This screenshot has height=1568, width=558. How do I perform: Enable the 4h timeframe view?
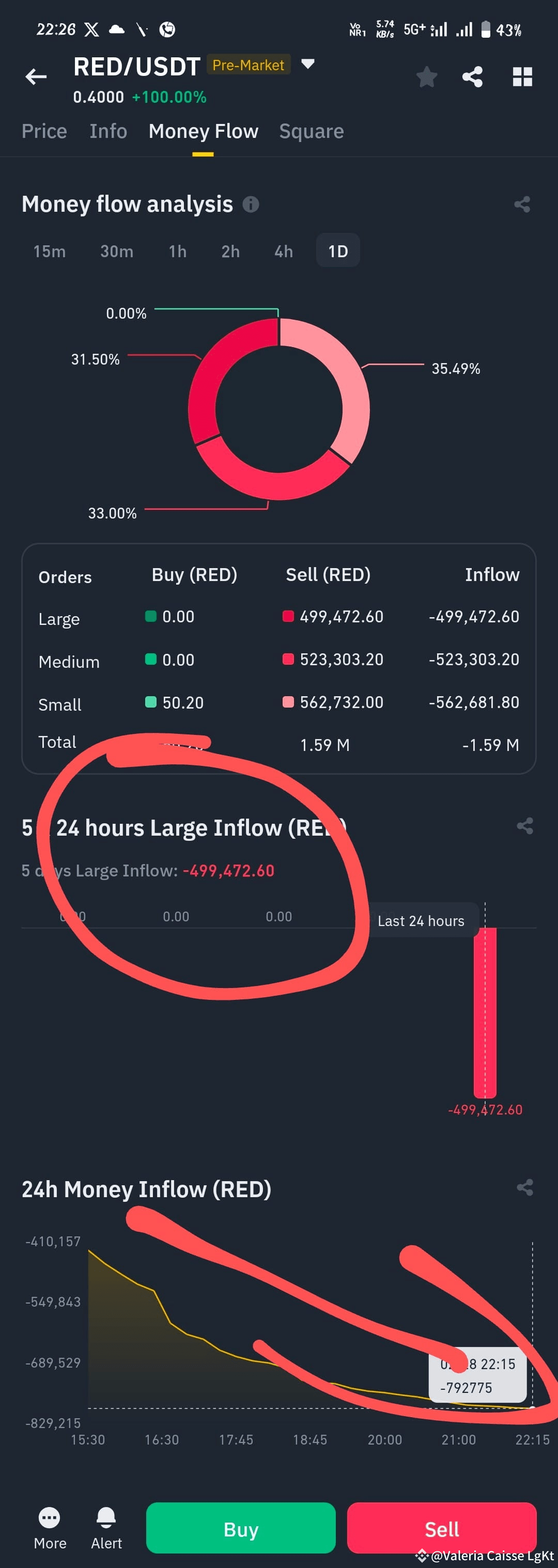[282, 251]
